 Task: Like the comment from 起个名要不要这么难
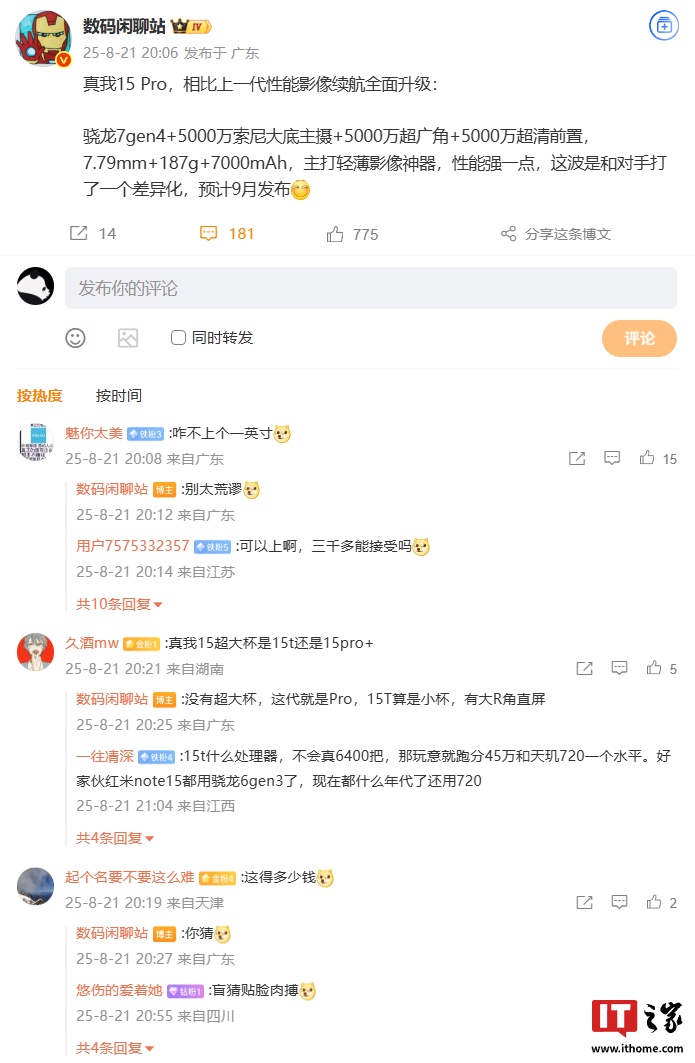click(654, 902)
